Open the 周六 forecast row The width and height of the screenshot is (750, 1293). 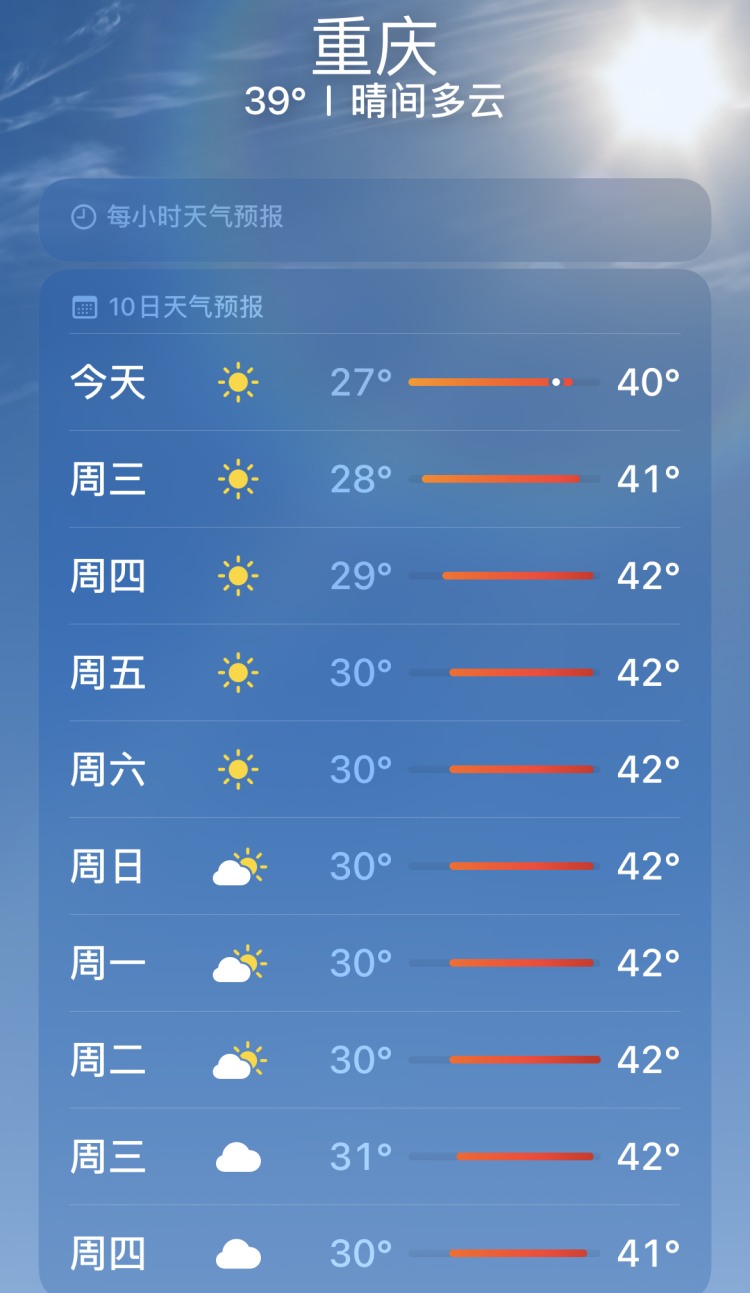375,770
